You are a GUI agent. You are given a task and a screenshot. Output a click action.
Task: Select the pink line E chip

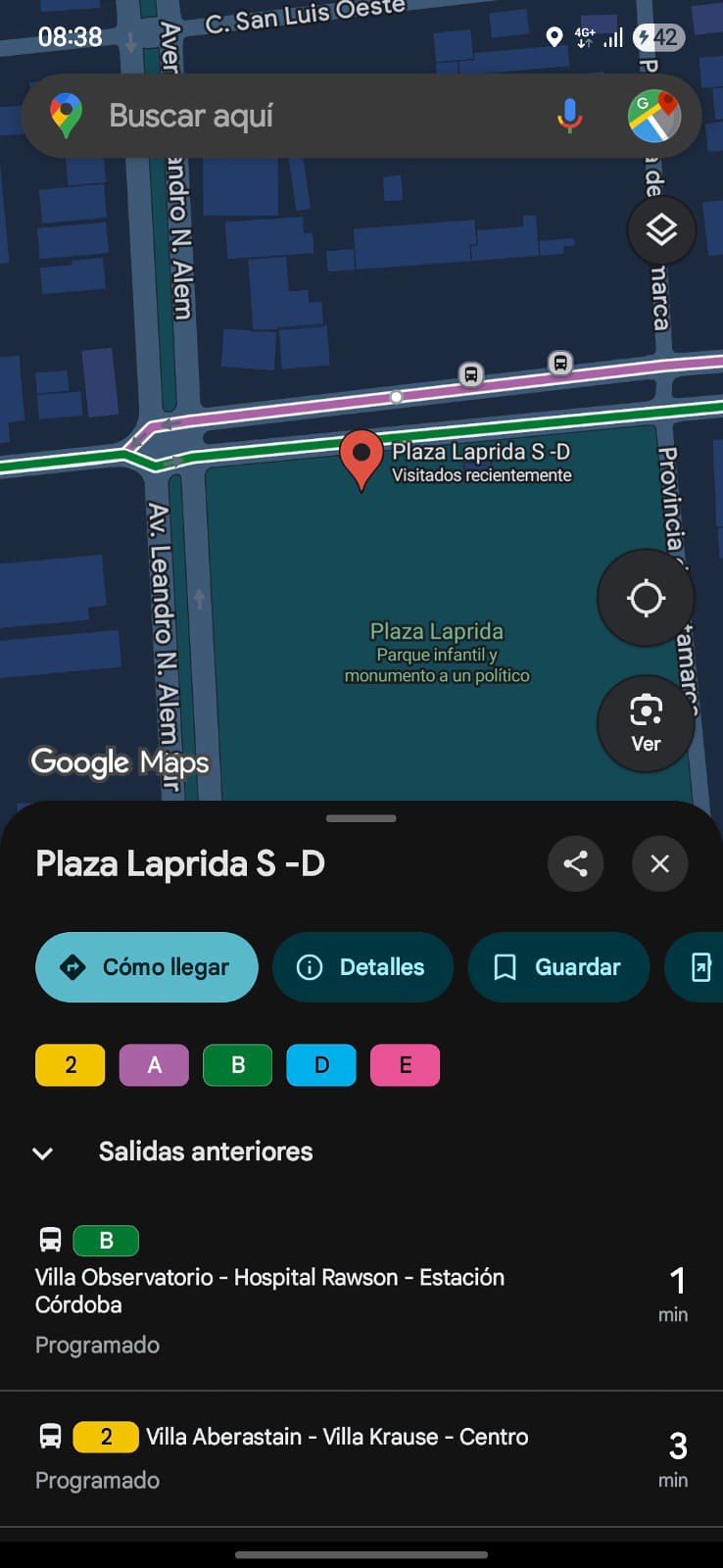405,1065
